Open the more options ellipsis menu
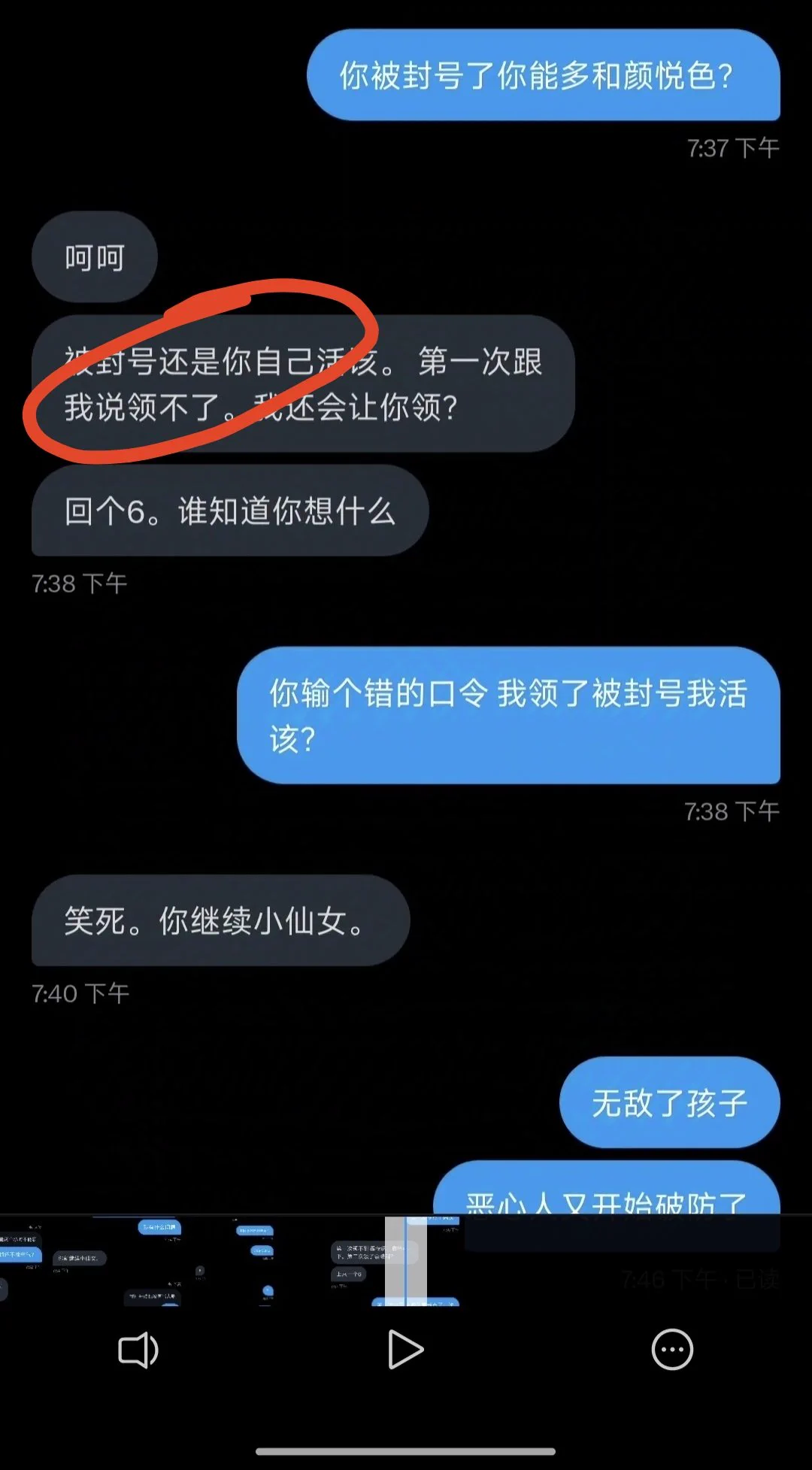Viewport: 812px width, 1470px height. [x=671, y=1350]
